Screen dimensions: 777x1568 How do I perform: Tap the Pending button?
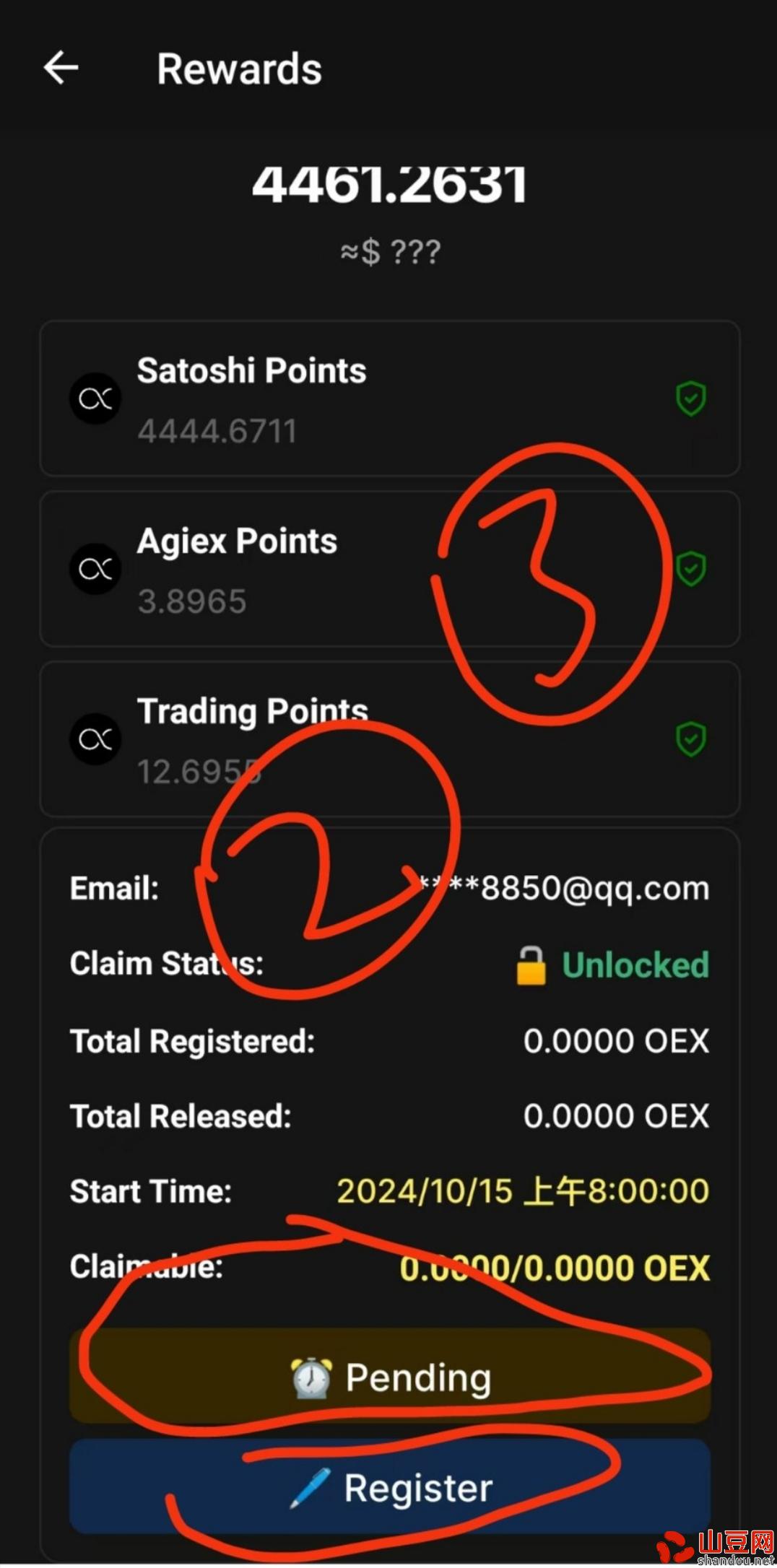tap(389, 1376)
